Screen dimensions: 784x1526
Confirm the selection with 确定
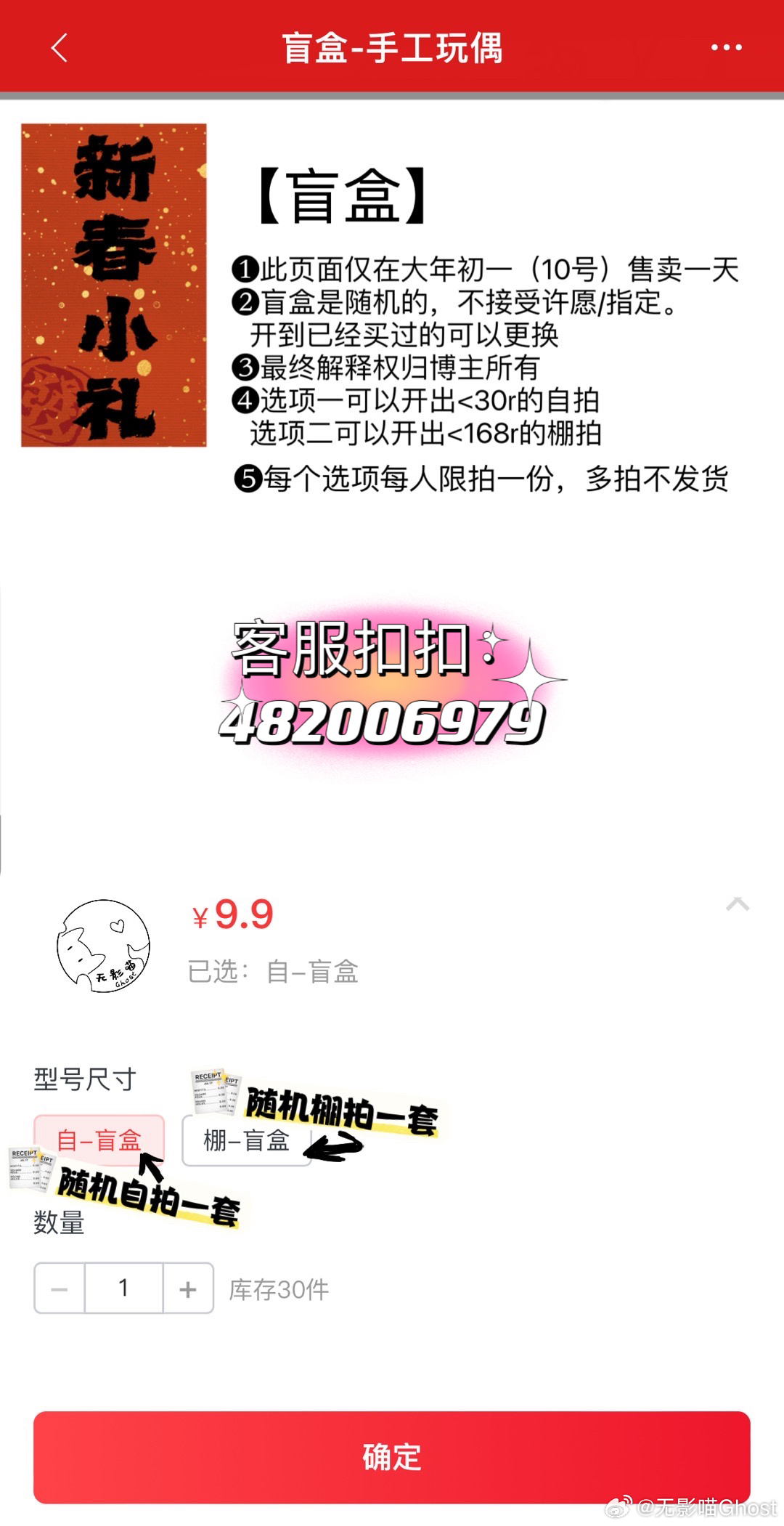tap(391, 1457)
